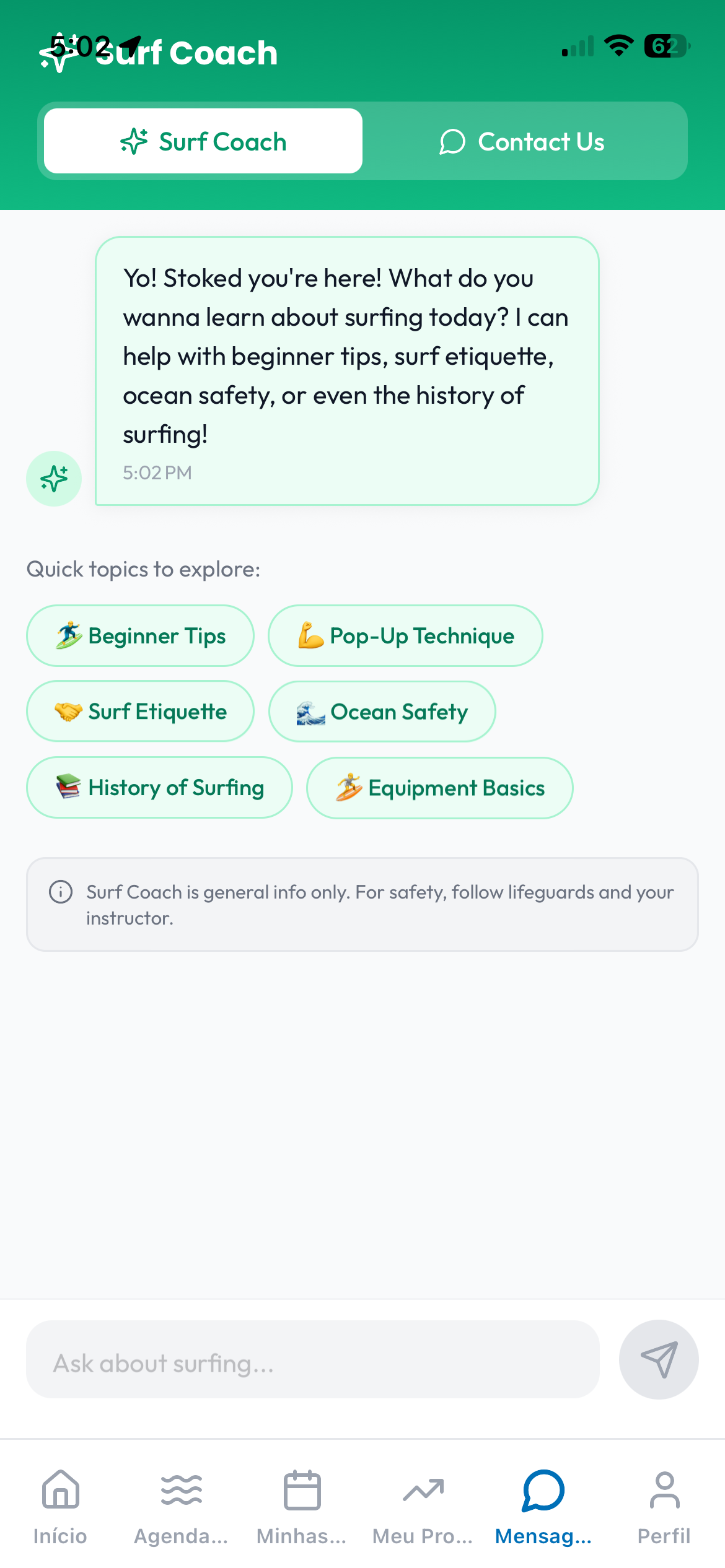725x1568 pixels.
Task: Tap the Ocean Safety topic chip
Action: click(382, 711)
